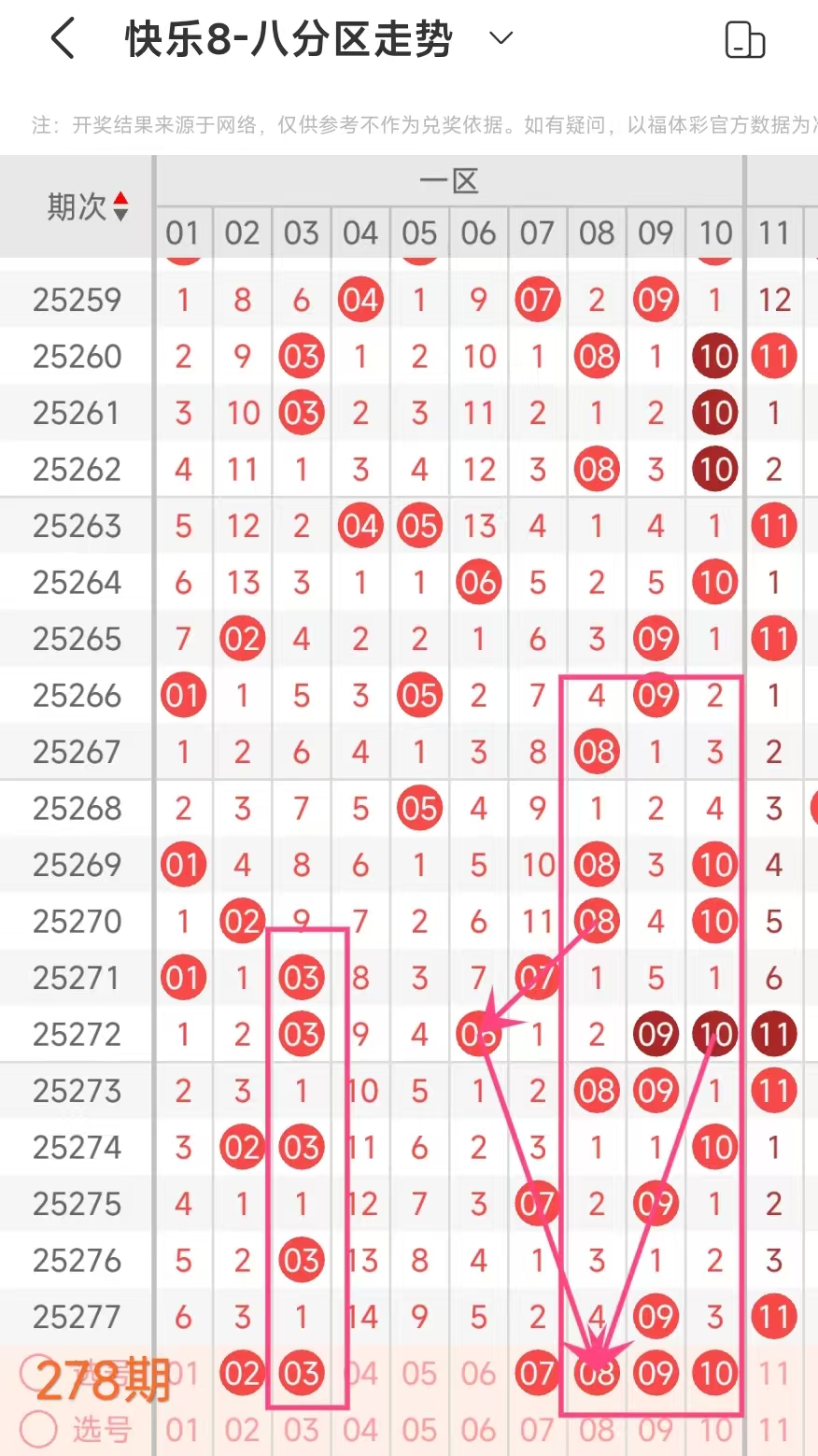The image size is (818, 1456).
Task: Expand the 快乐8-八分区走势 chart type dropdown
Action: pyautogui.click(x=501, y=38)
